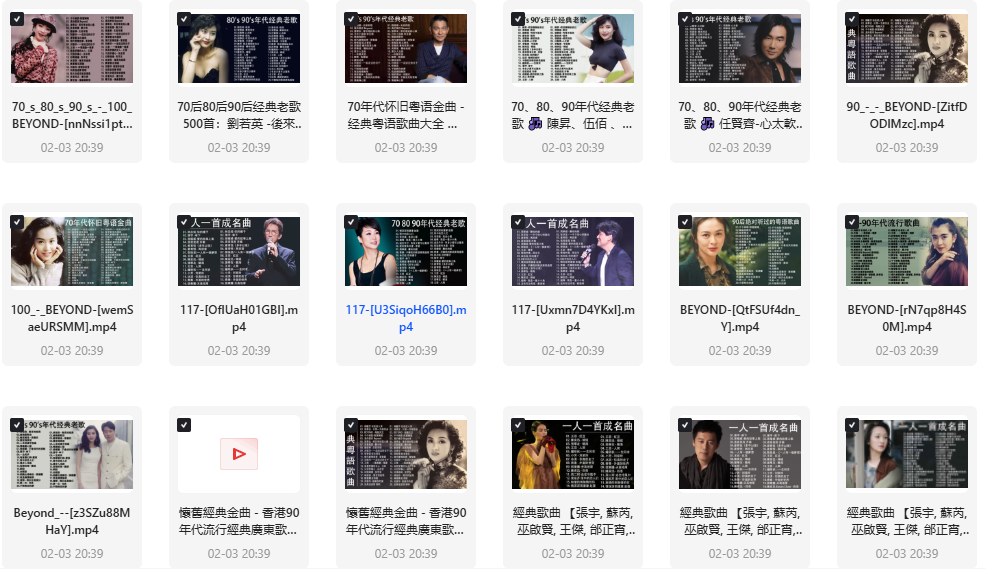985x578 pixels.
Task: Open the highlighted 117-[U3SiqoH66B0].mp4 link
Action: tap(406, 318)
